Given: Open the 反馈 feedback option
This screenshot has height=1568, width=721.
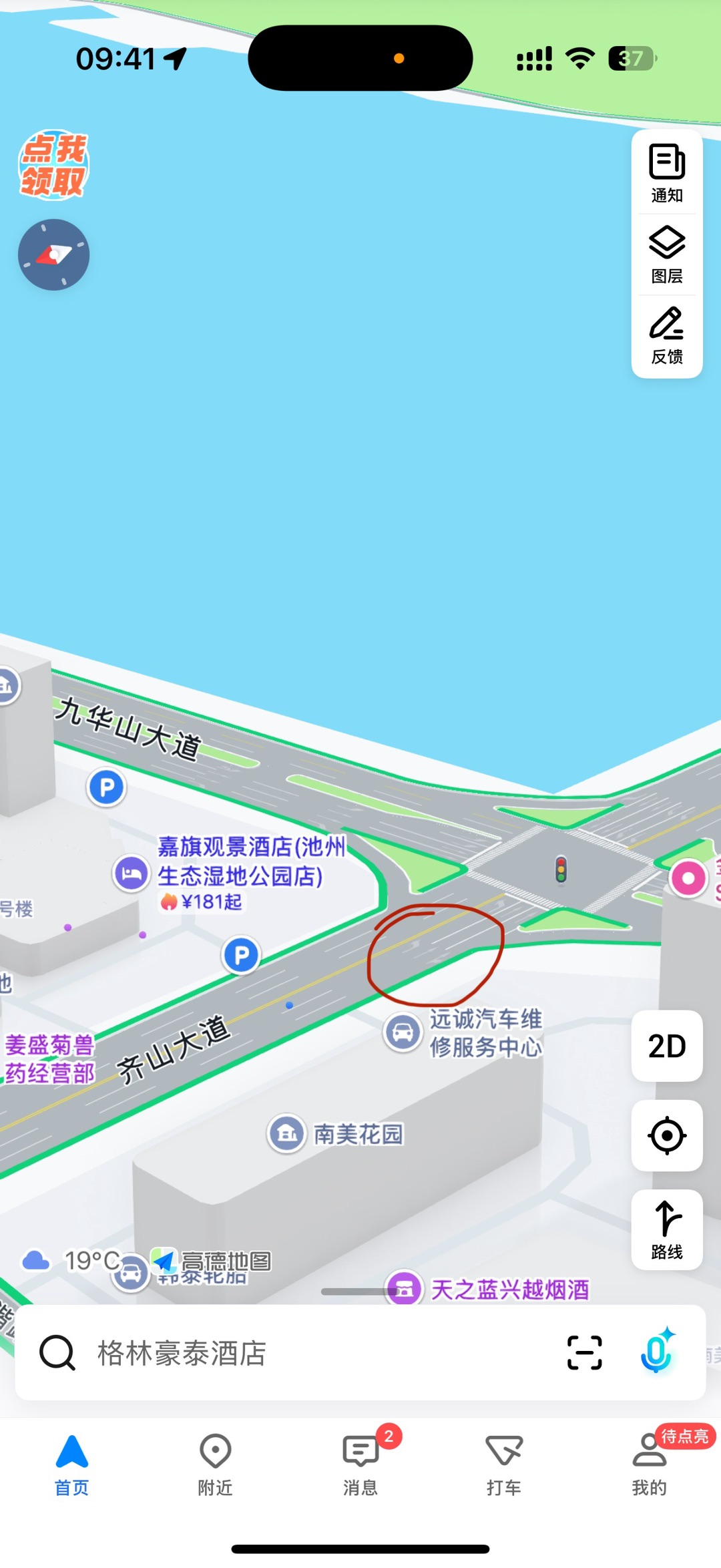Looking at the screenshot, I should (x=666, y=336).
